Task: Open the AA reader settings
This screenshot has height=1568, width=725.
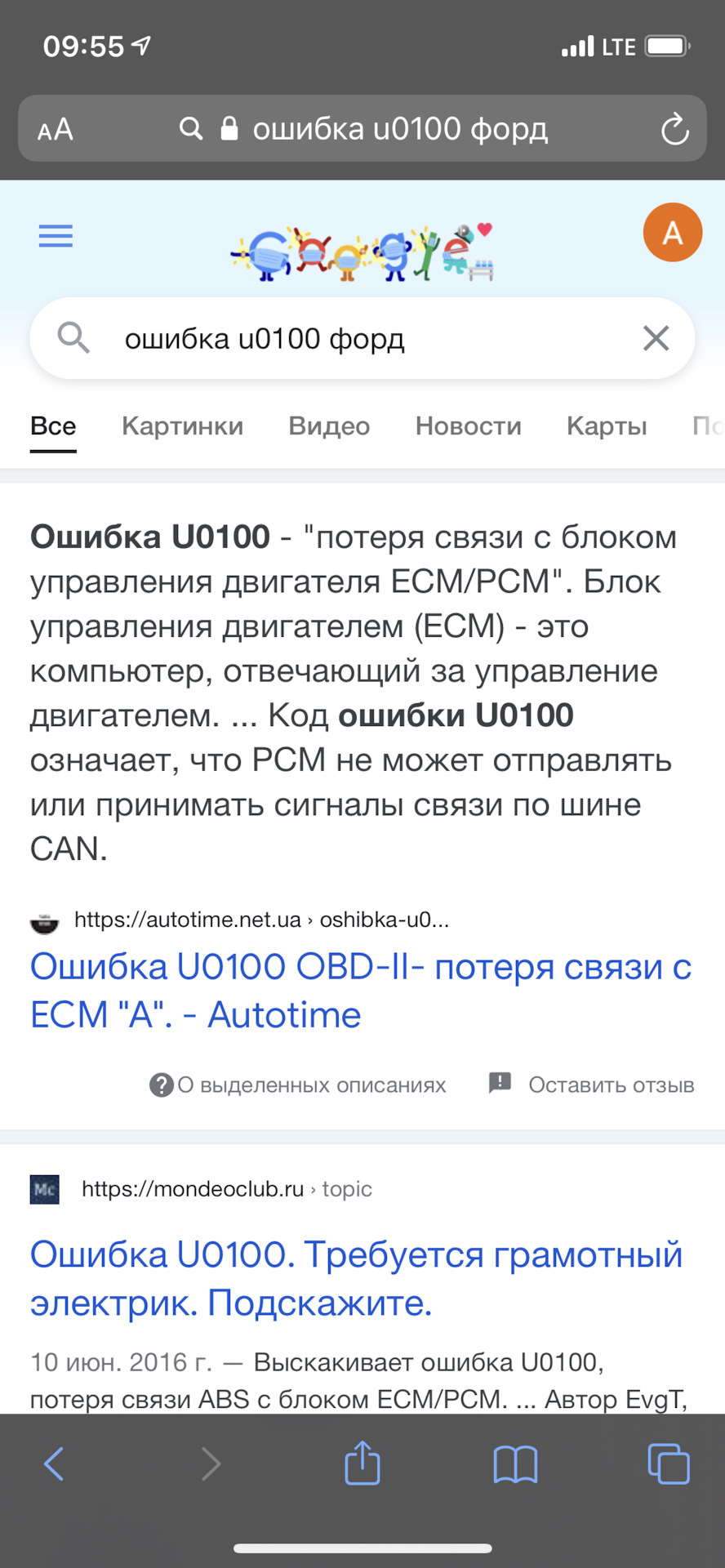Action: pyautogui.click(x=56, y=129)
